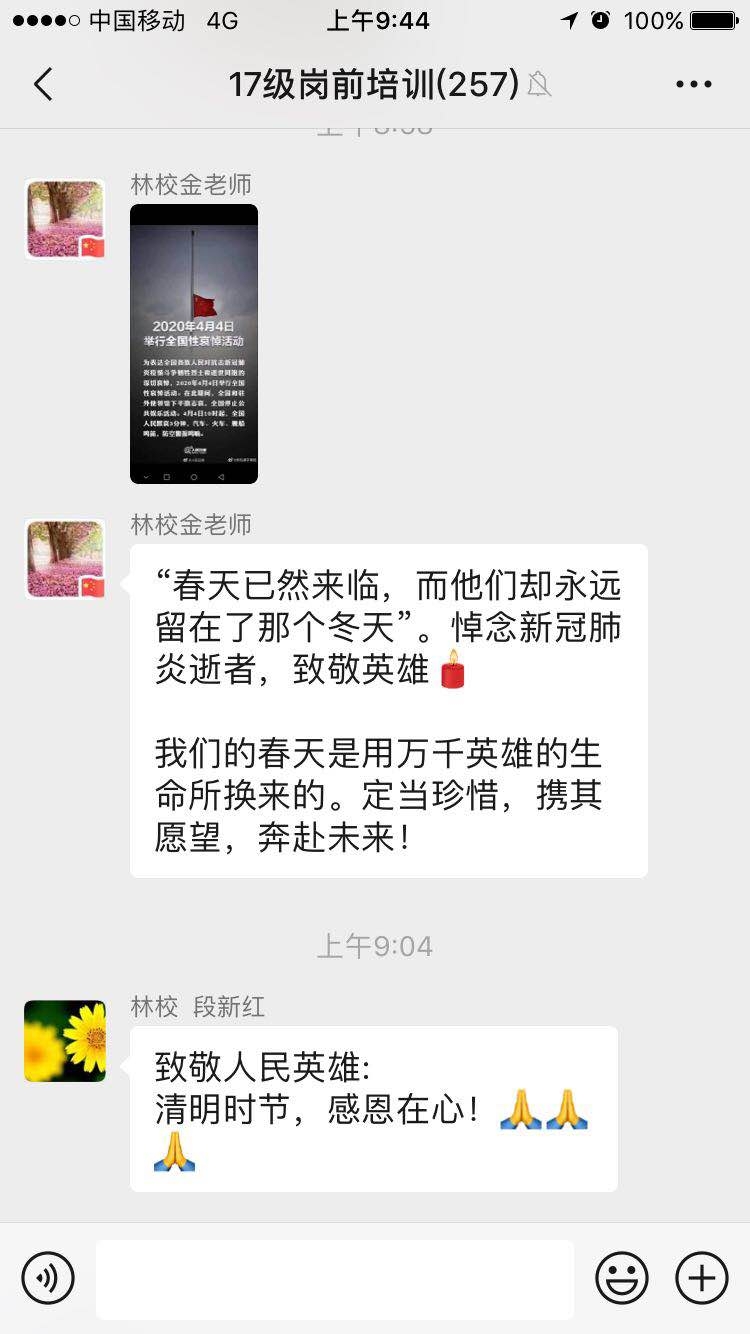Open group chat info via three dots
The width and height of the screenshot is (750, 1334).
click(693, 84)
